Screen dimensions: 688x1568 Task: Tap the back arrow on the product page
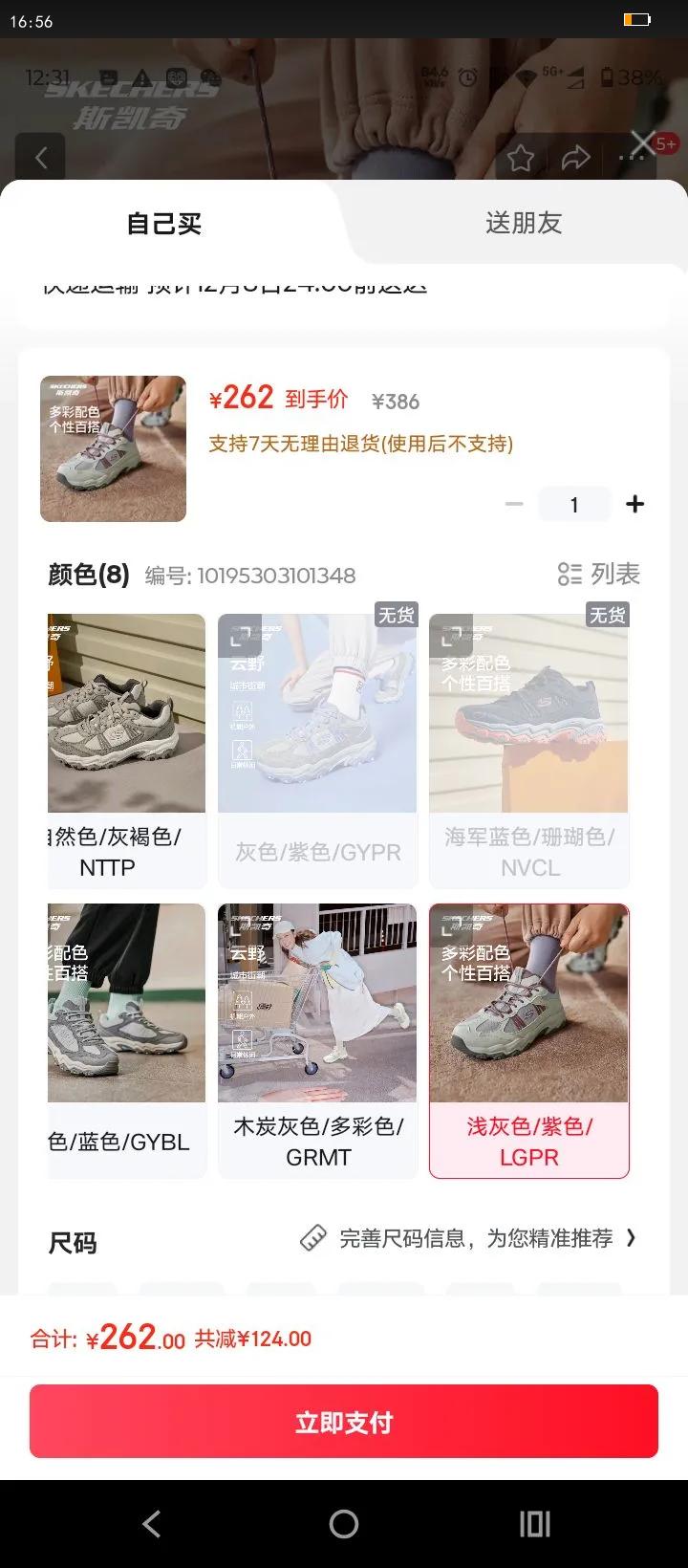(x=41, y=157)
